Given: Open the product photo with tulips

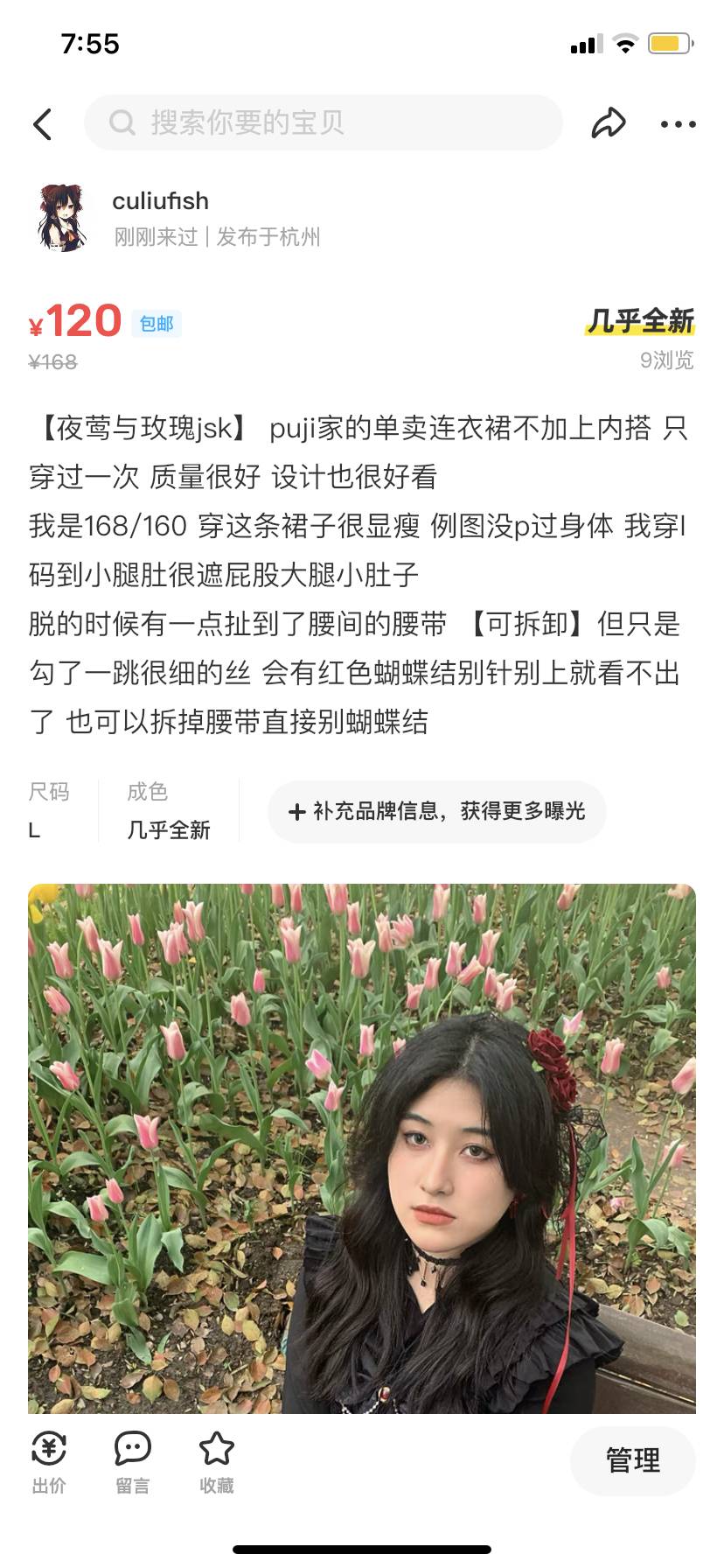Looking at the screenshot, I should [362, 1148].
